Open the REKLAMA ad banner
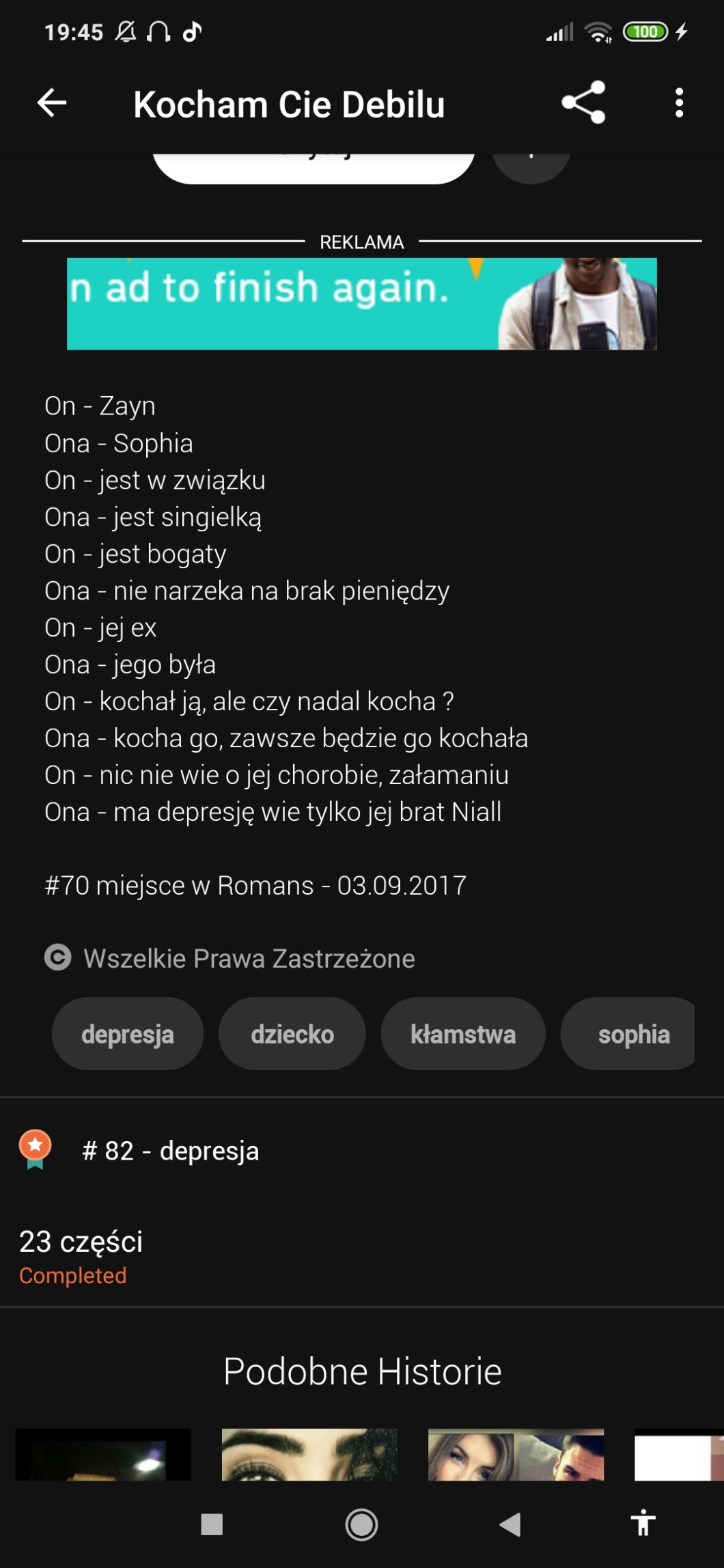Viewport: 724px width, 1568px height. 361,304
